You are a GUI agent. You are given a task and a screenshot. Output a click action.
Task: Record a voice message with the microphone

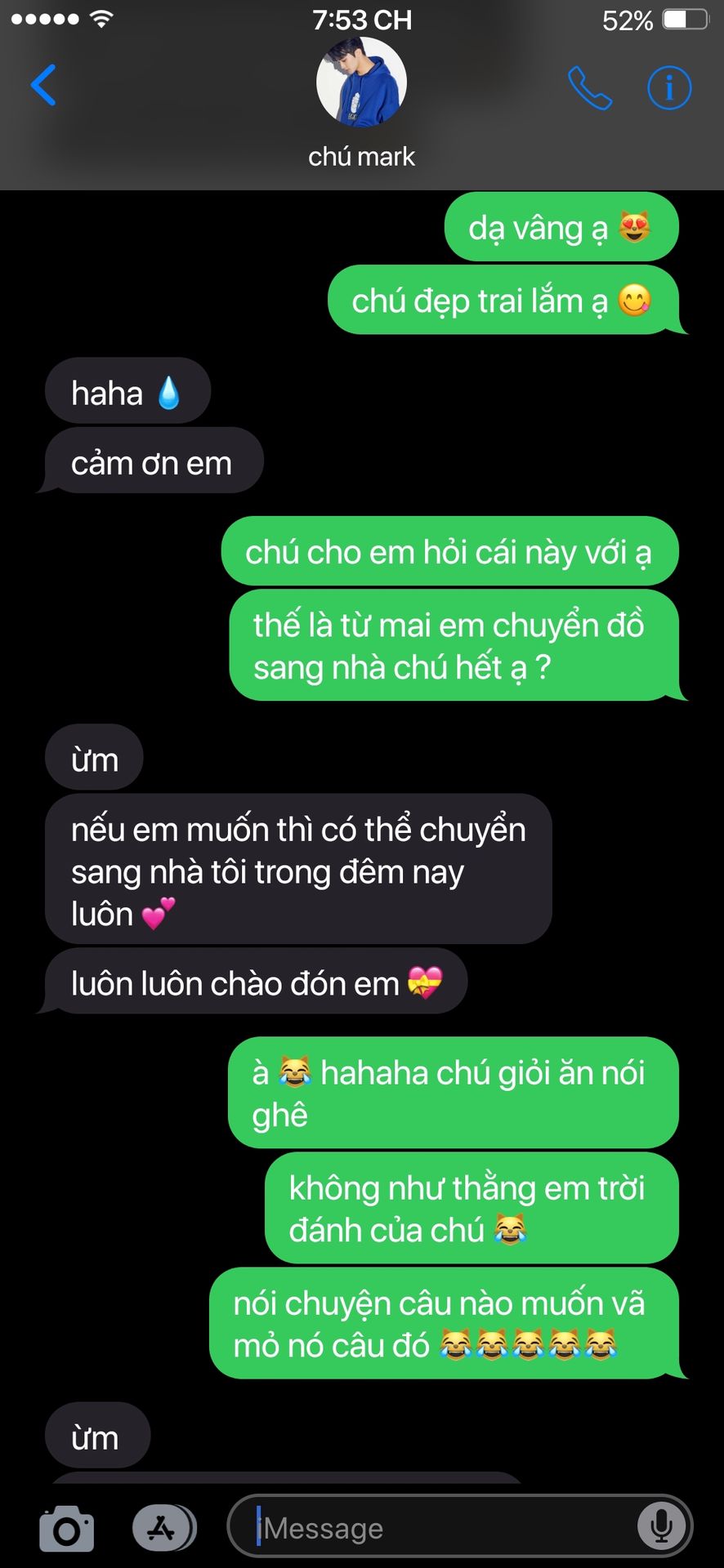pyautogui.click(x=661, y=1526)
